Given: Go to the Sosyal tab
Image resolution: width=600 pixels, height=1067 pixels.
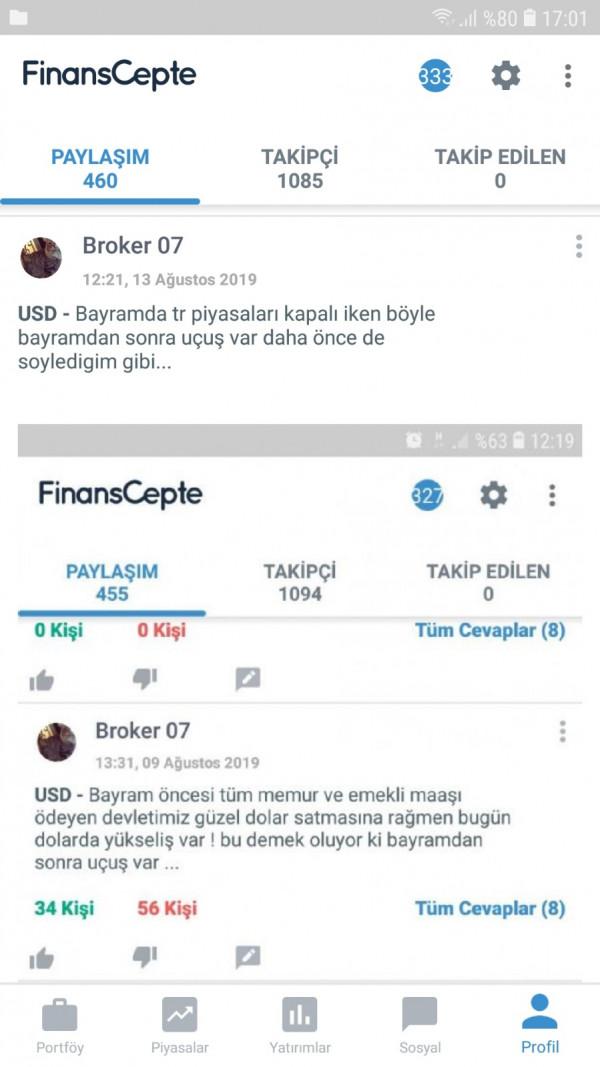Looking at the screenshot, I should (x=420, y=1025).
